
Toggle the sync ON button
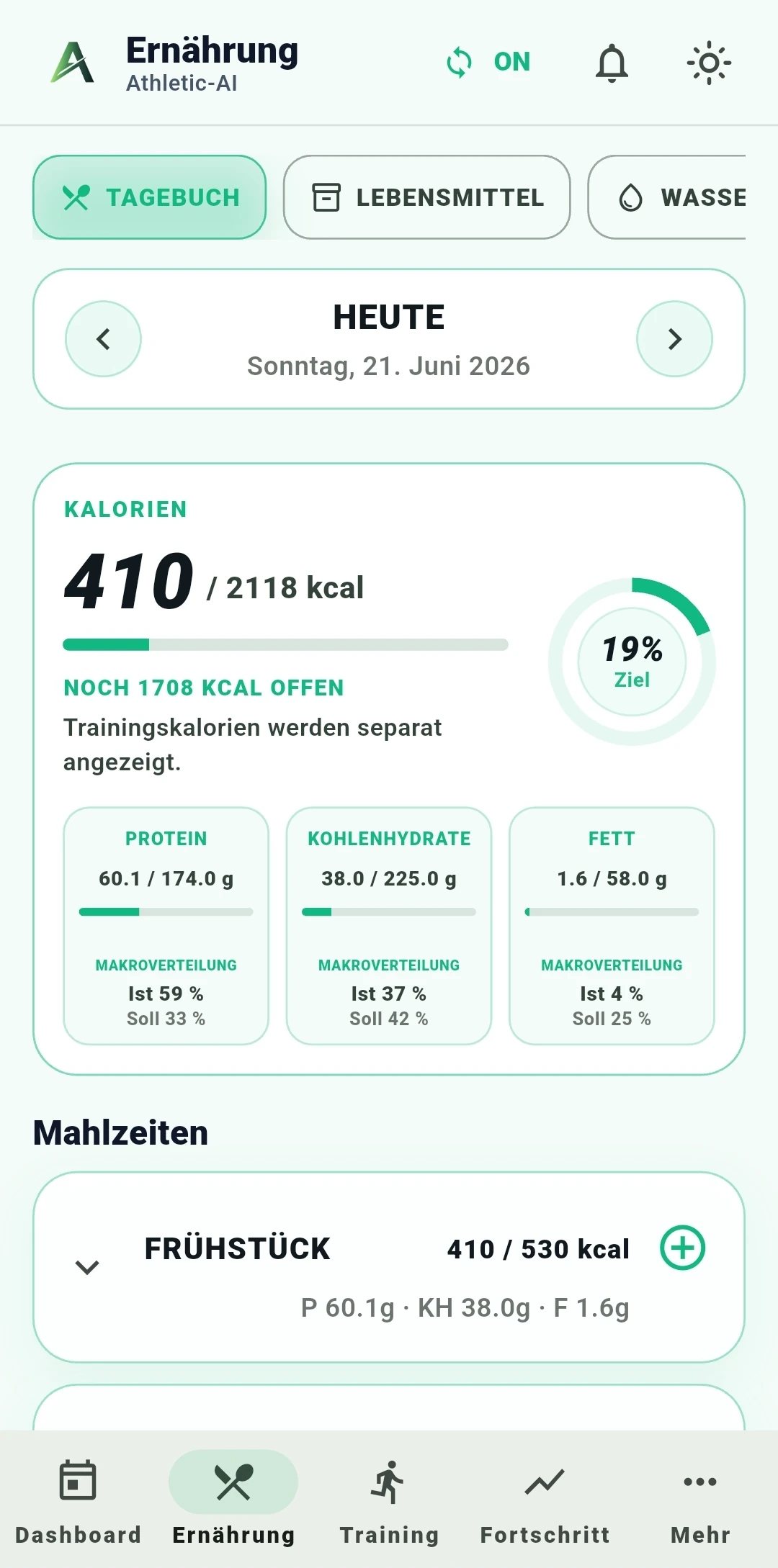488,63
